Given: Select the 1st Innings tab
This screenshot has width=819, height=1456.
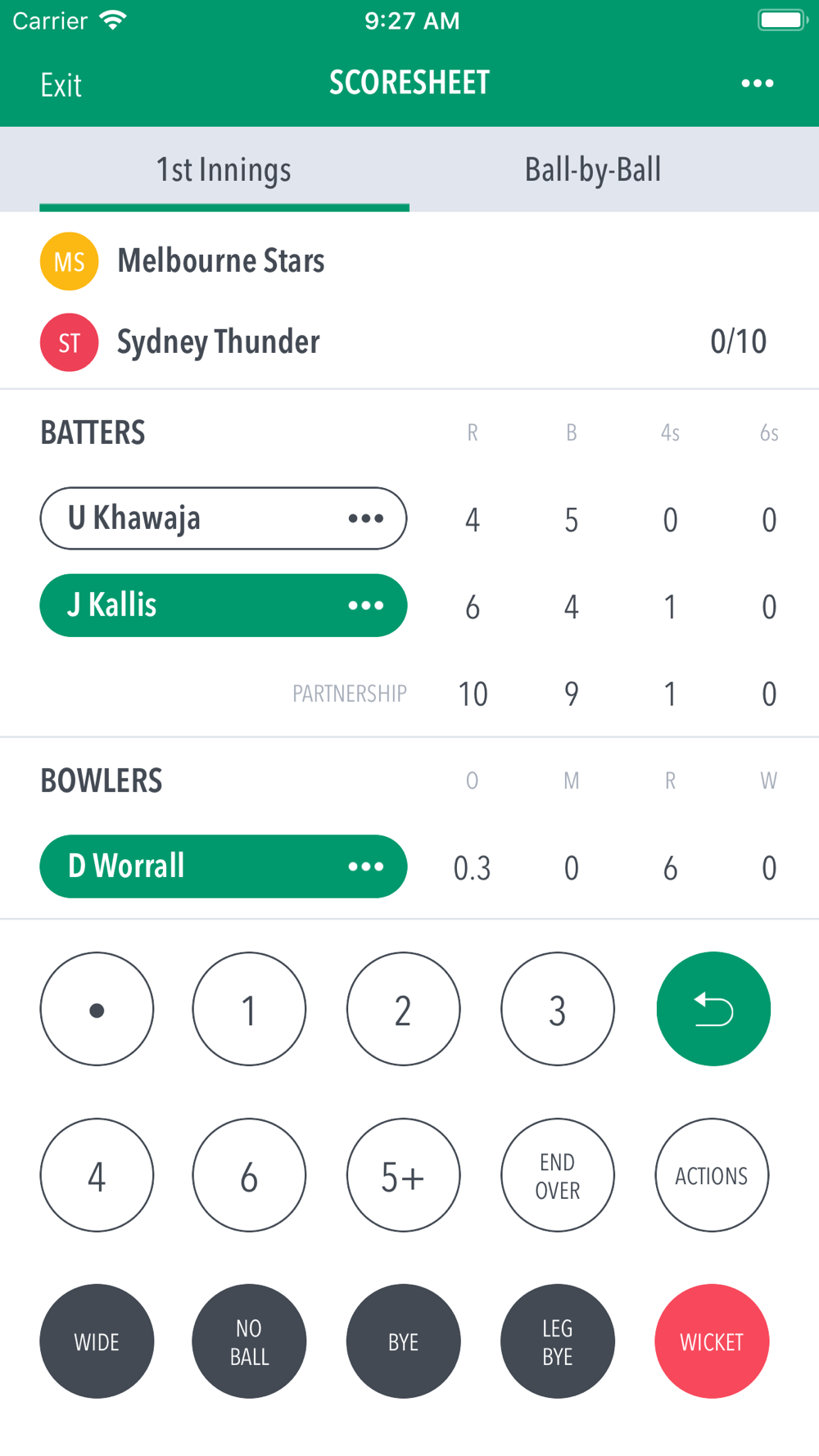Looking at the screenshot, I should point(224,170).
